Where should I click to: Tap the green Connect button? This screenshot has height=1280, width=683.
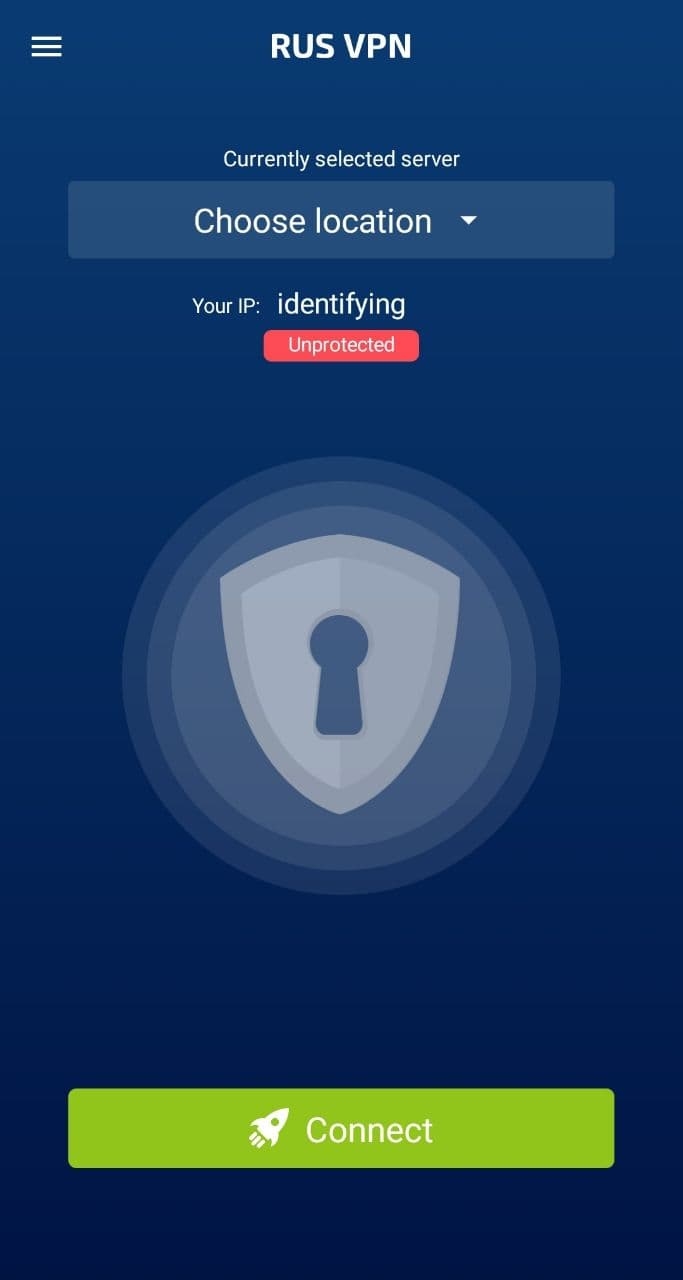pyautogui.click(x=341, y=1128)
